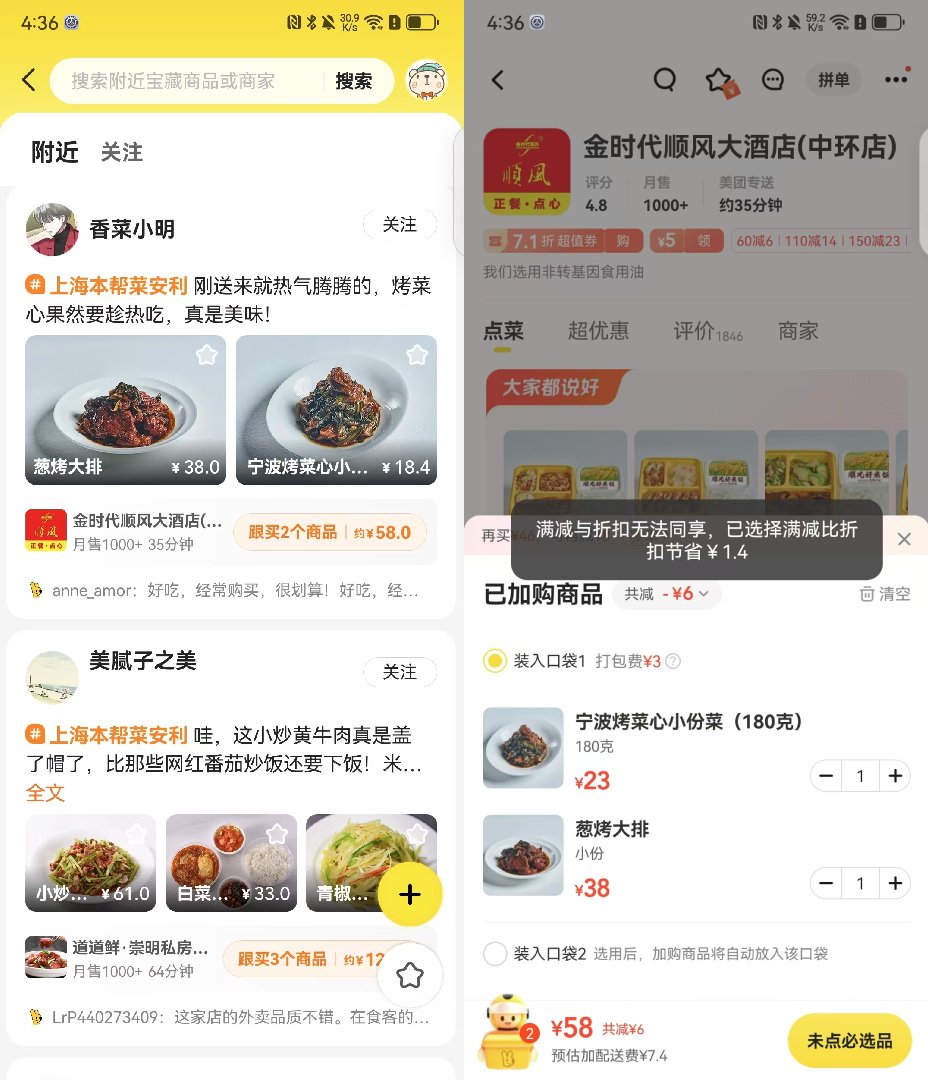Follow user 美腻子之美
The height and width of the screenshot is (1080, 928).
pos(399,672)
